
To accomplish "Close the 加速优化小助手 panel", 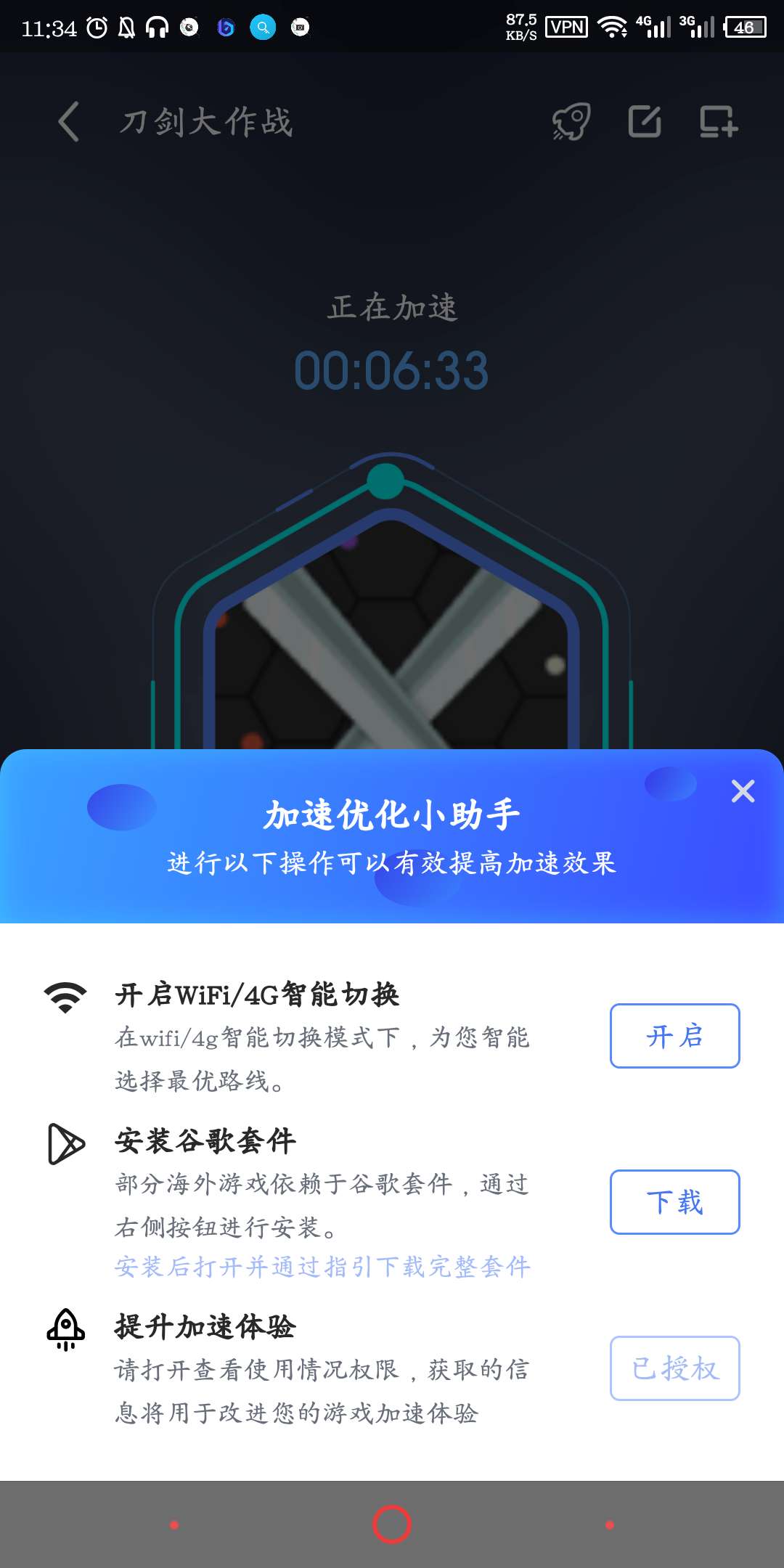I will click(743, 791).
